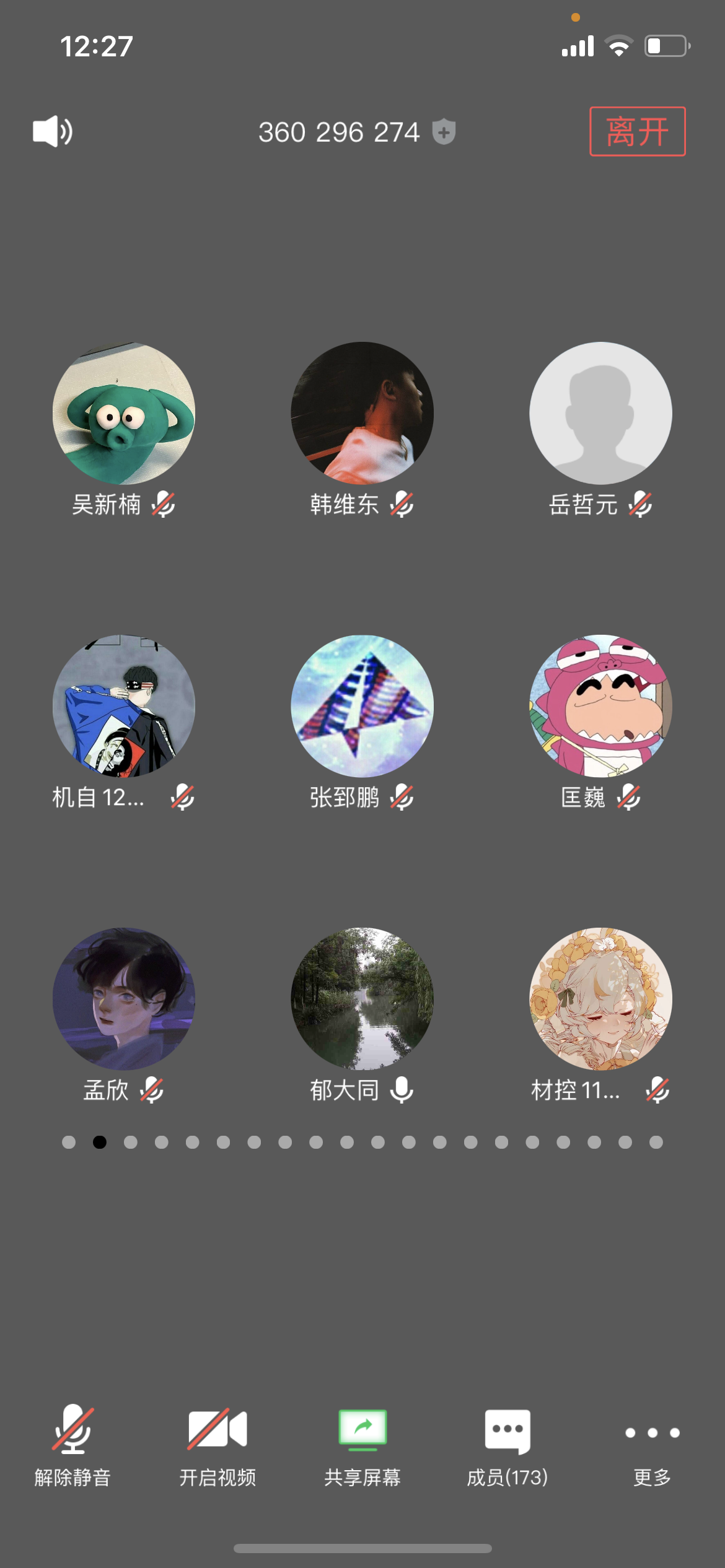Select participant 张郅鹏's avatar
Screen dimensions: 725x1568
click(x=362, y=706)
